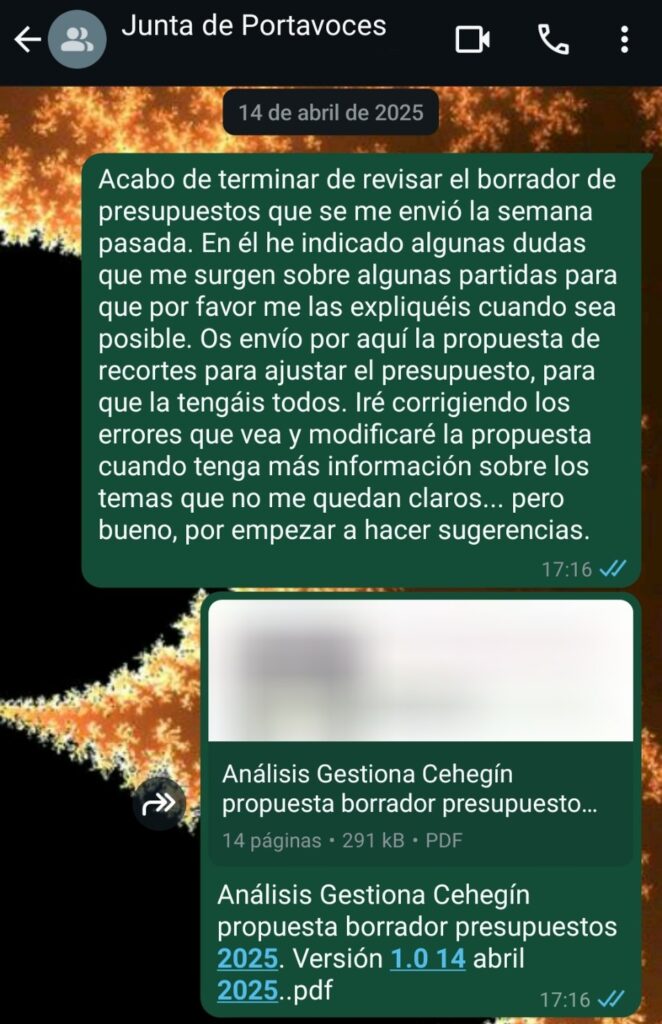Viewport: 662px width, 1024px height.
Task: Tap the linked text 1.0 14 in the caption
Action: click(428, 958)
